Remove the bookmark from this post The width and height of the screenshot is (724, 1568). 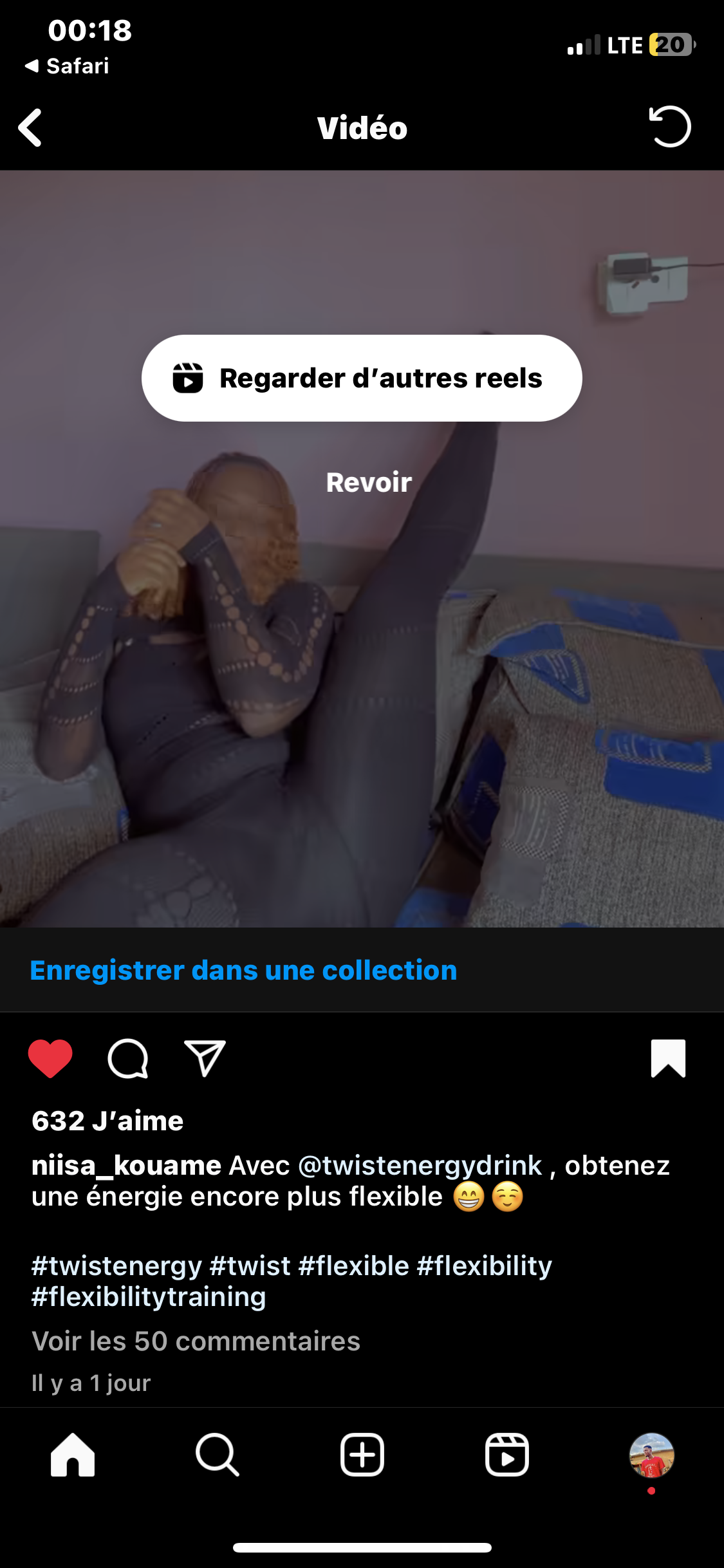(x=668, y=1058)
